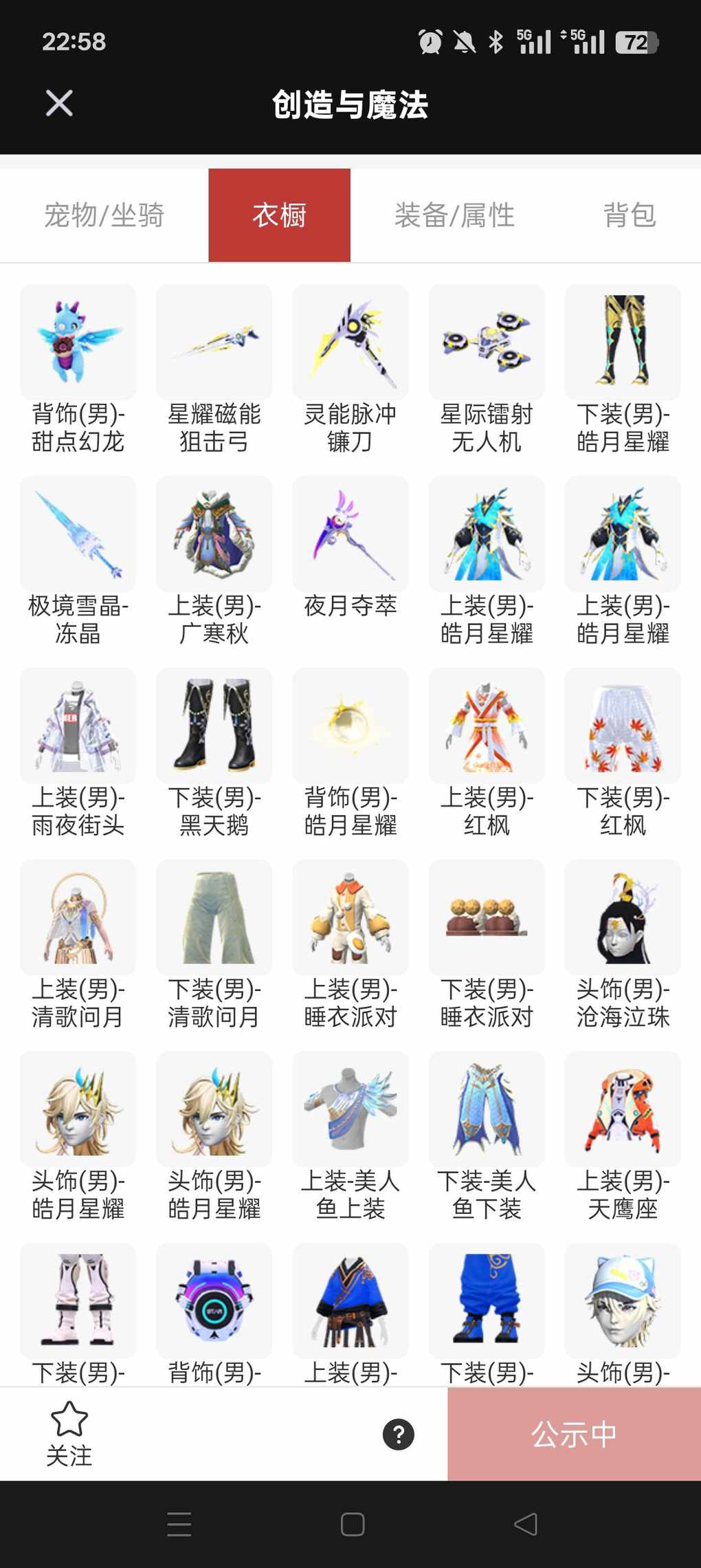701x1568 pixels.
Task: Select the 衣橱 tab
Action: pos(279,215)
